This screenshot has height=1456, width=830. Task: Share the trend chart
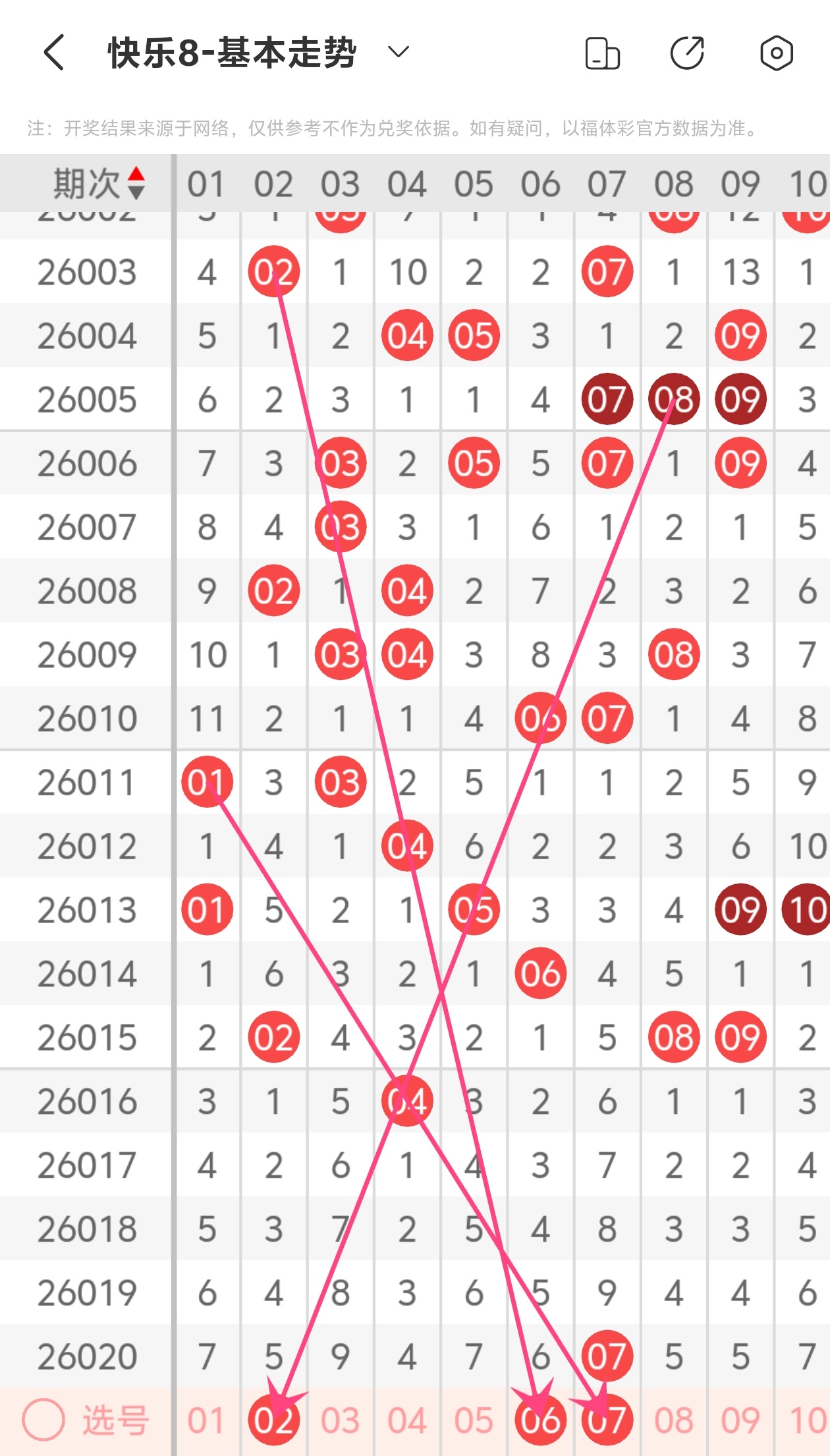pyautogui.click(x=688, y=53)
